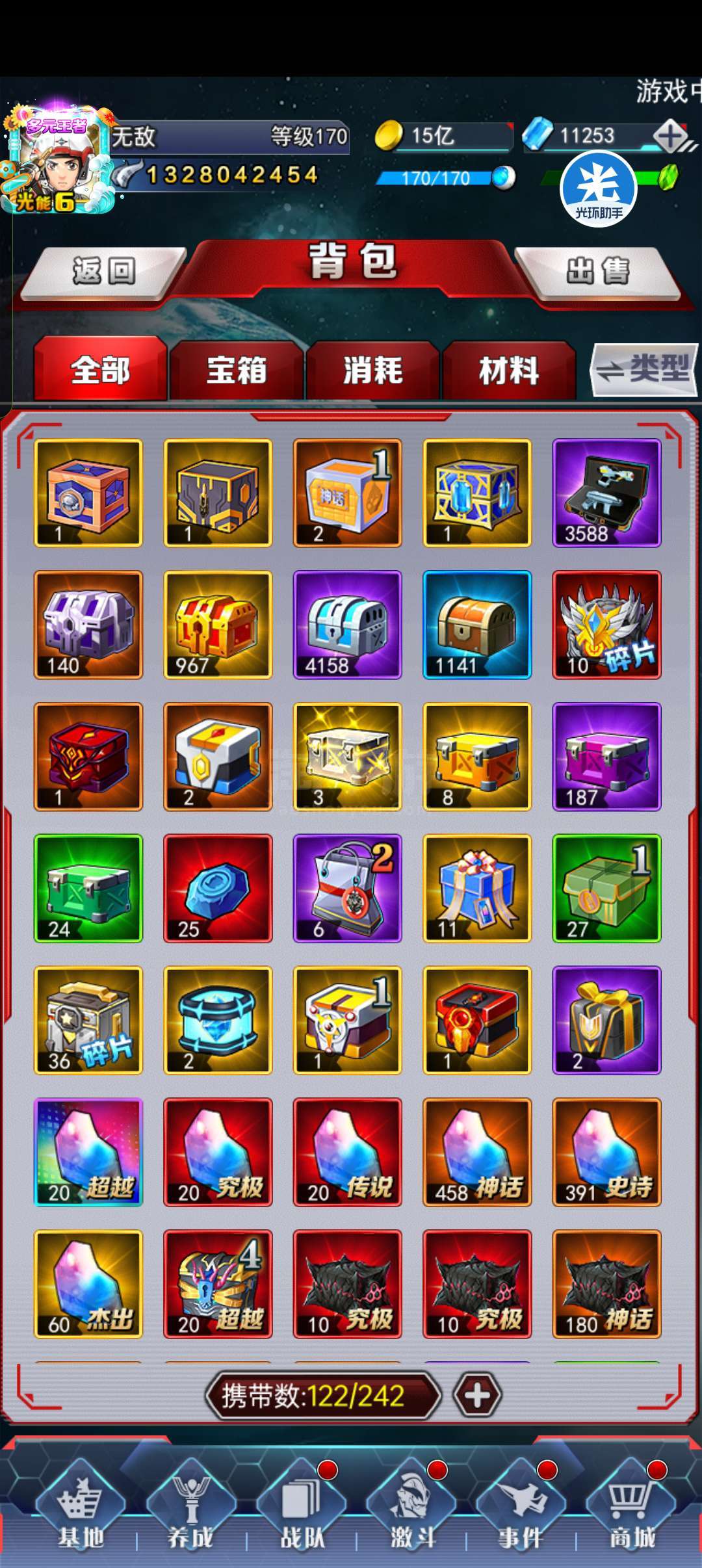Select the gun case item with 3588
The width and height of the screenshot is (702, 1568).
pos(606,493)
